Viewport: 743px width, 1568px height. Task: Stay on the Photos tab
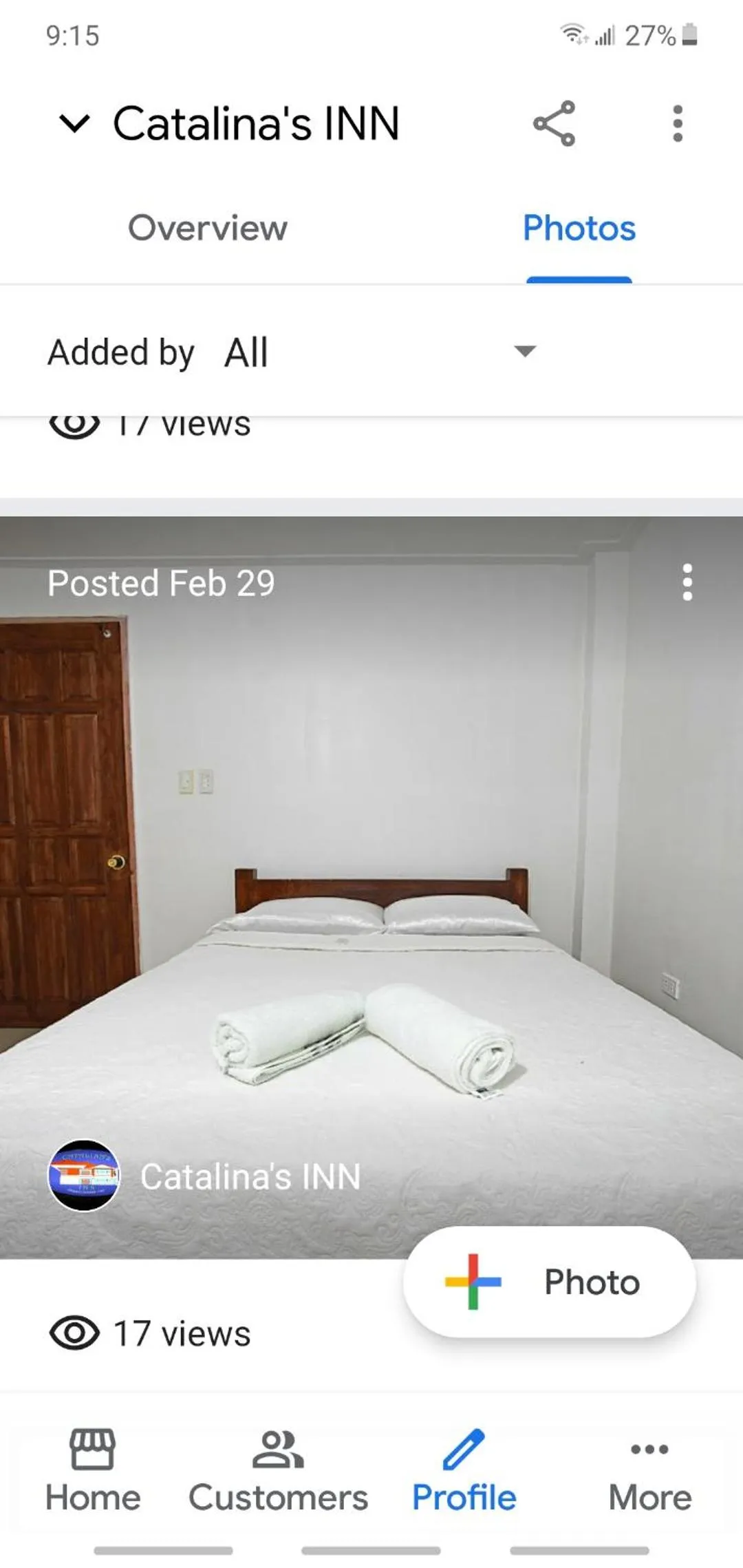coord(579,229)
